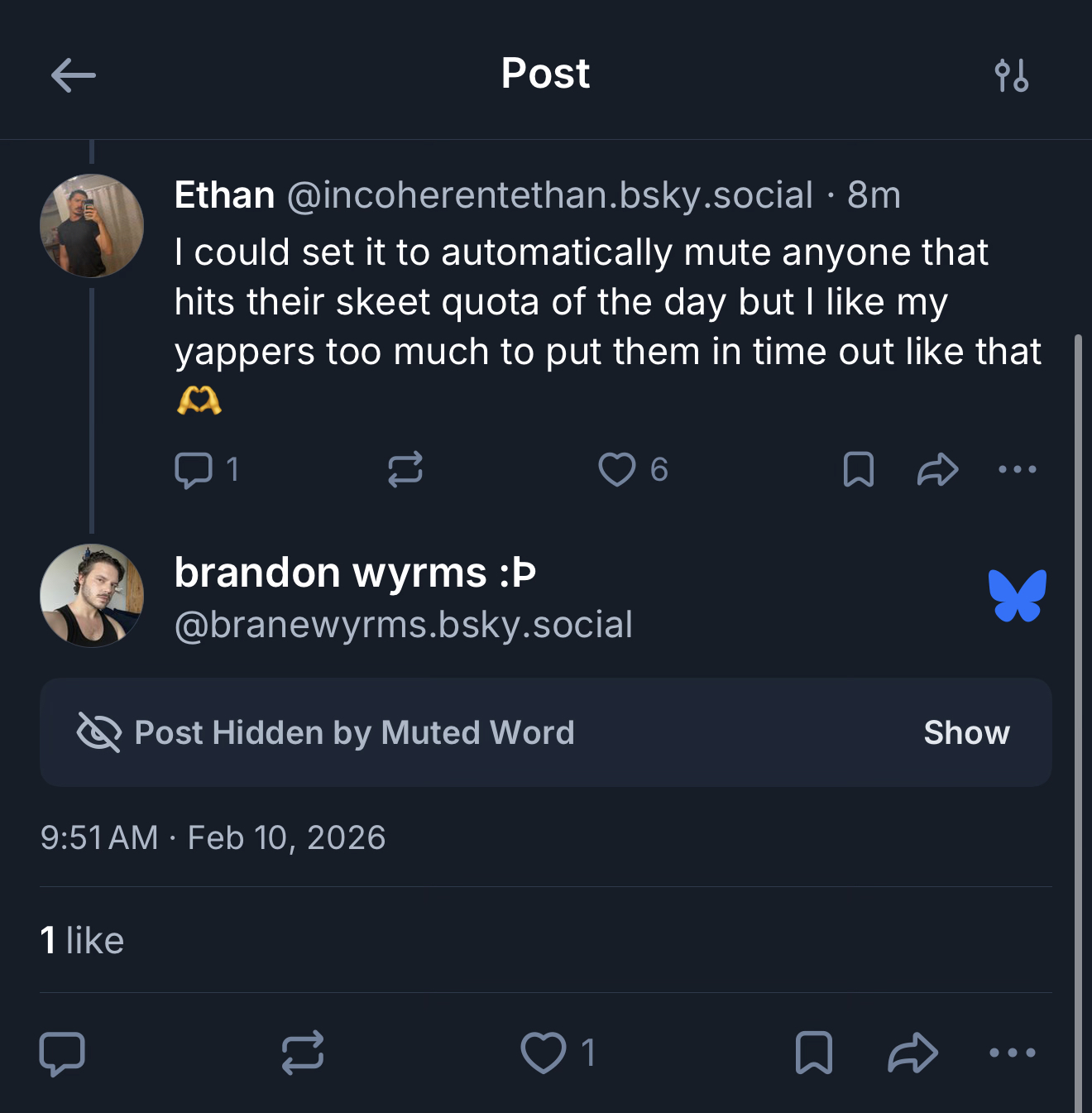Open Ethan's handle @incoherentethan.bsky.social

coord(549,195)
